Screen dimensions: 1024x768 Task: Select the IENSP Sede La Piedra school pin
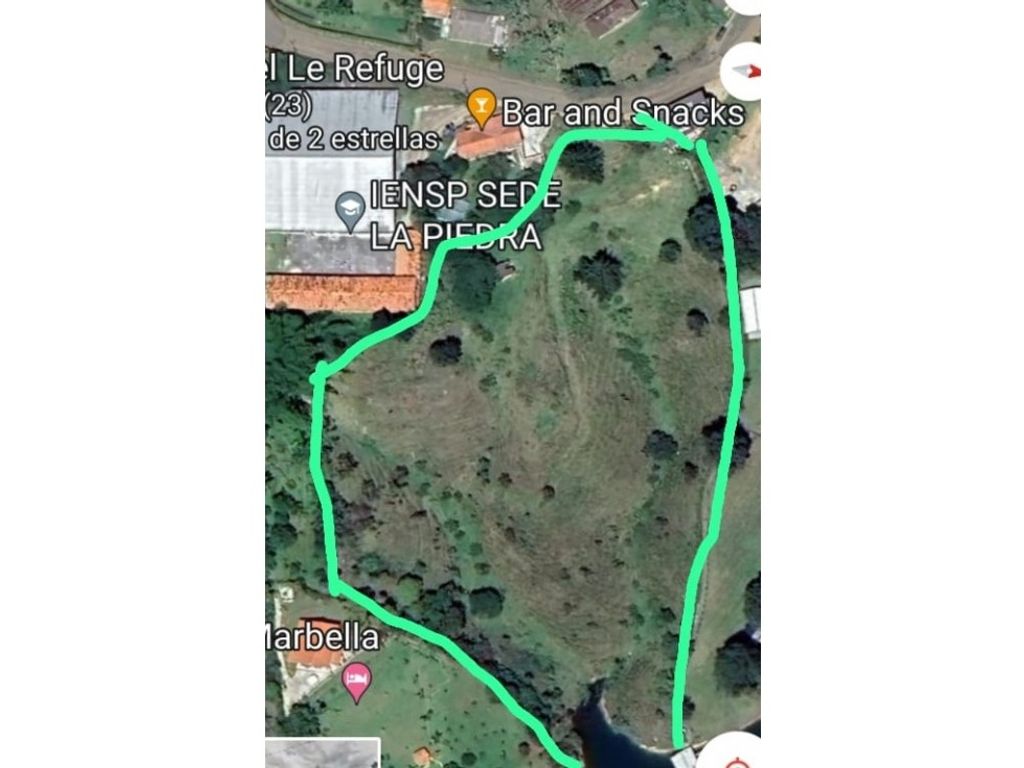(350, 210)
